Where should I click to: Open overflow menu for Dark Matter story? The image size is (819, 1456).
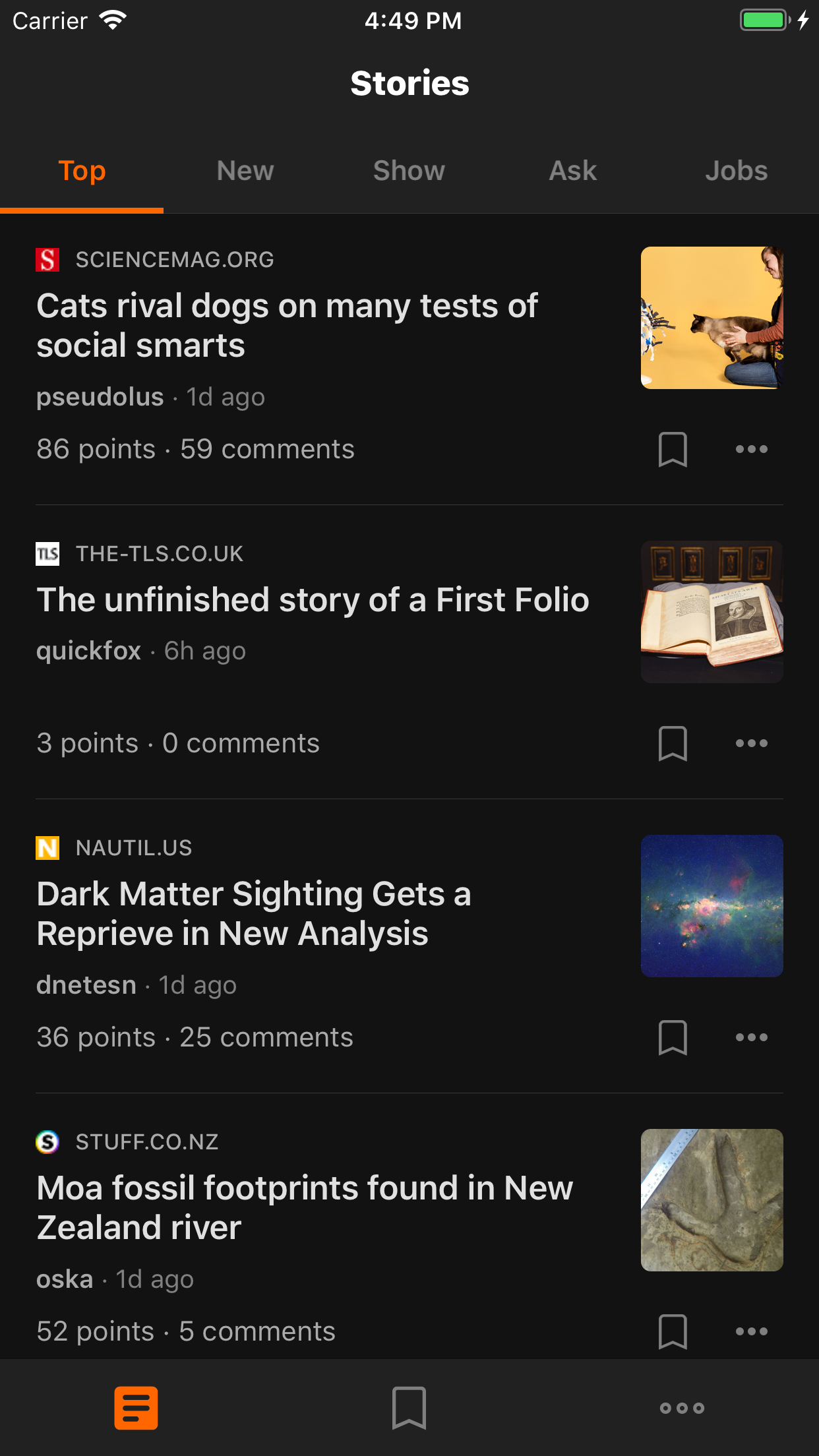751,1037
